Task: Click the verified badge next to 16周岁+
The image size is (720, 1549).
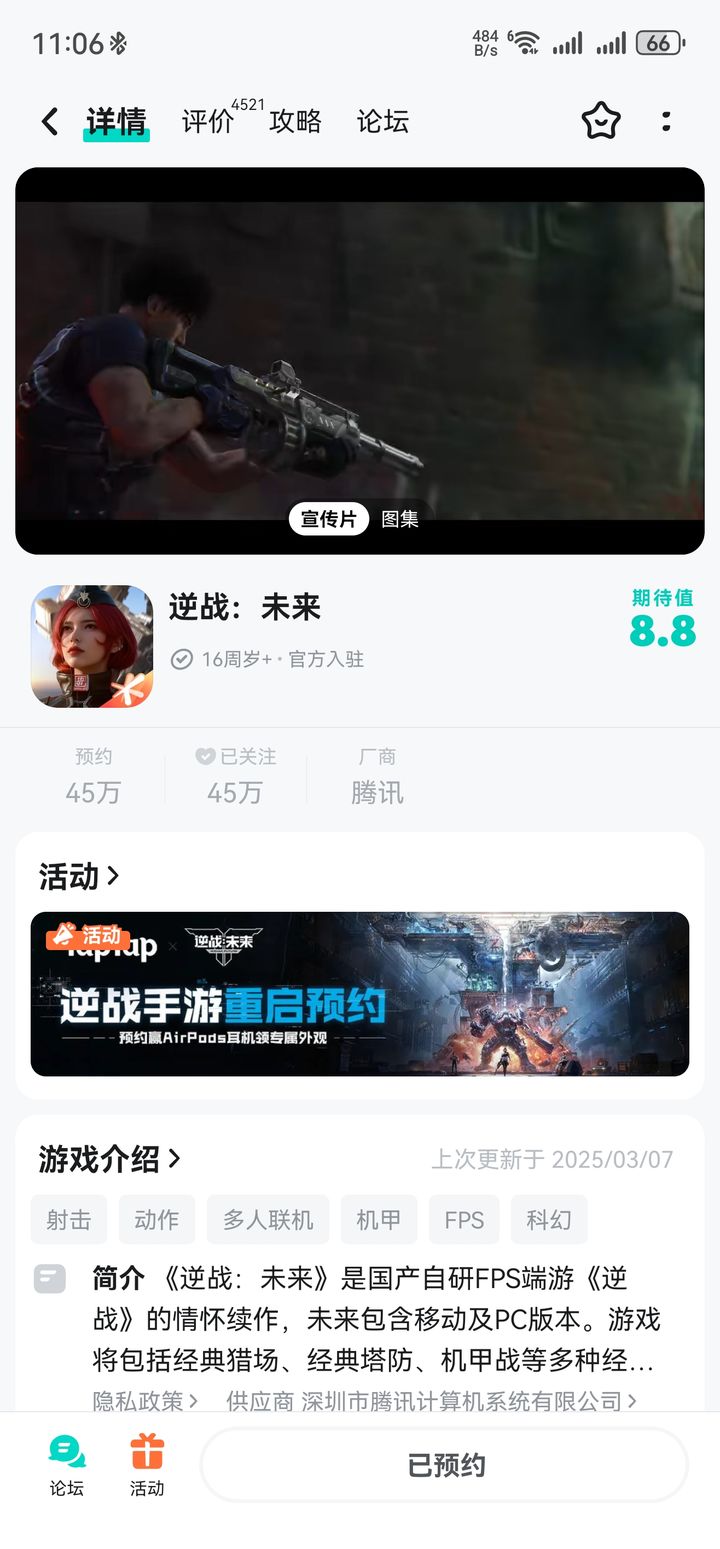Action: pos(182,659)
